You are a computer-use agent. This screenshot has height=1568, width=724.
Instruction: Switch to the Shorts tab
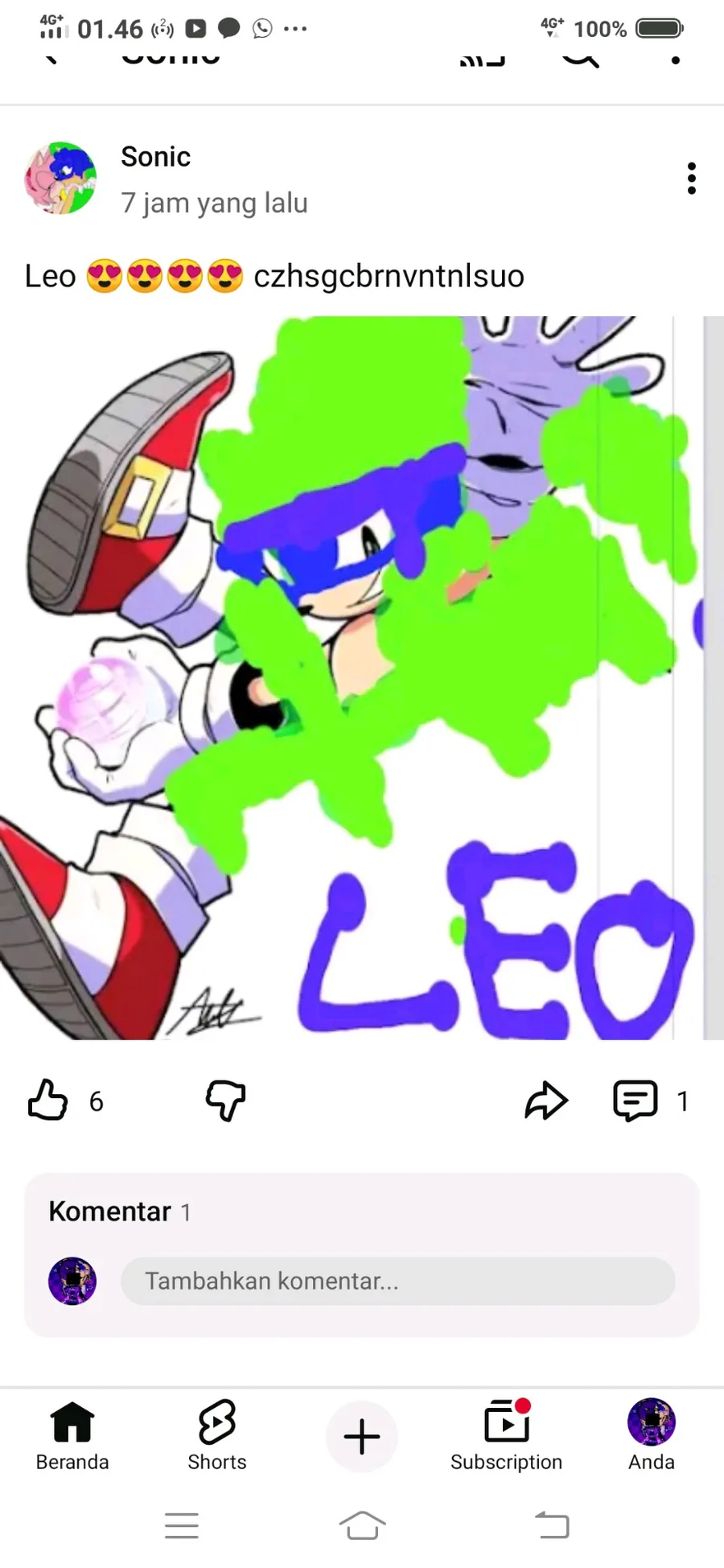(x=217, y=1436)
